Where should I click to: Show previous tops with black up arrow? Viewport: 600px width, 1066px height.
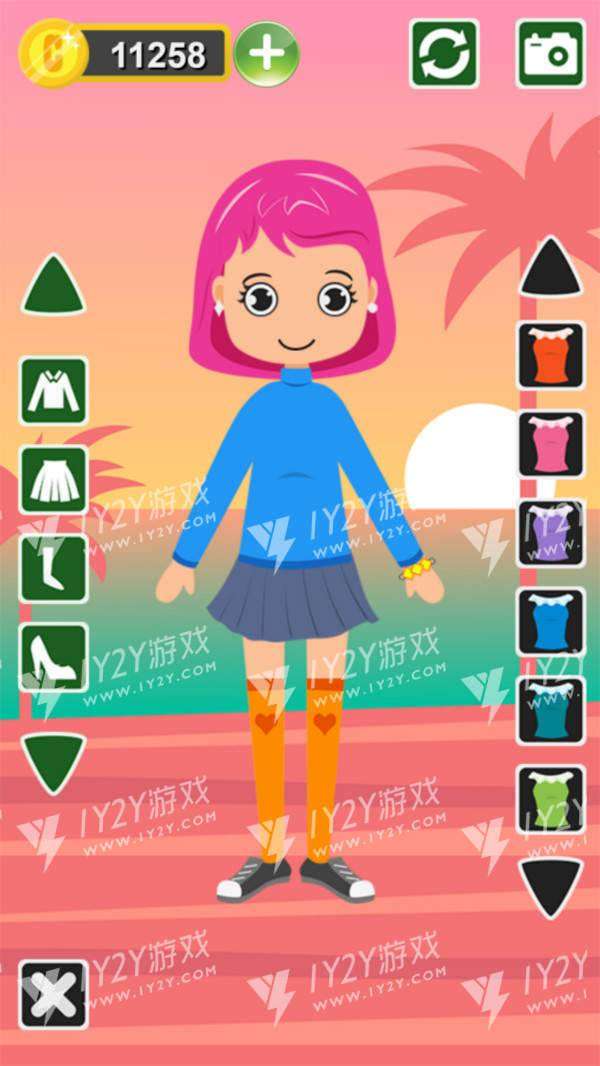[x=551, y=268]
